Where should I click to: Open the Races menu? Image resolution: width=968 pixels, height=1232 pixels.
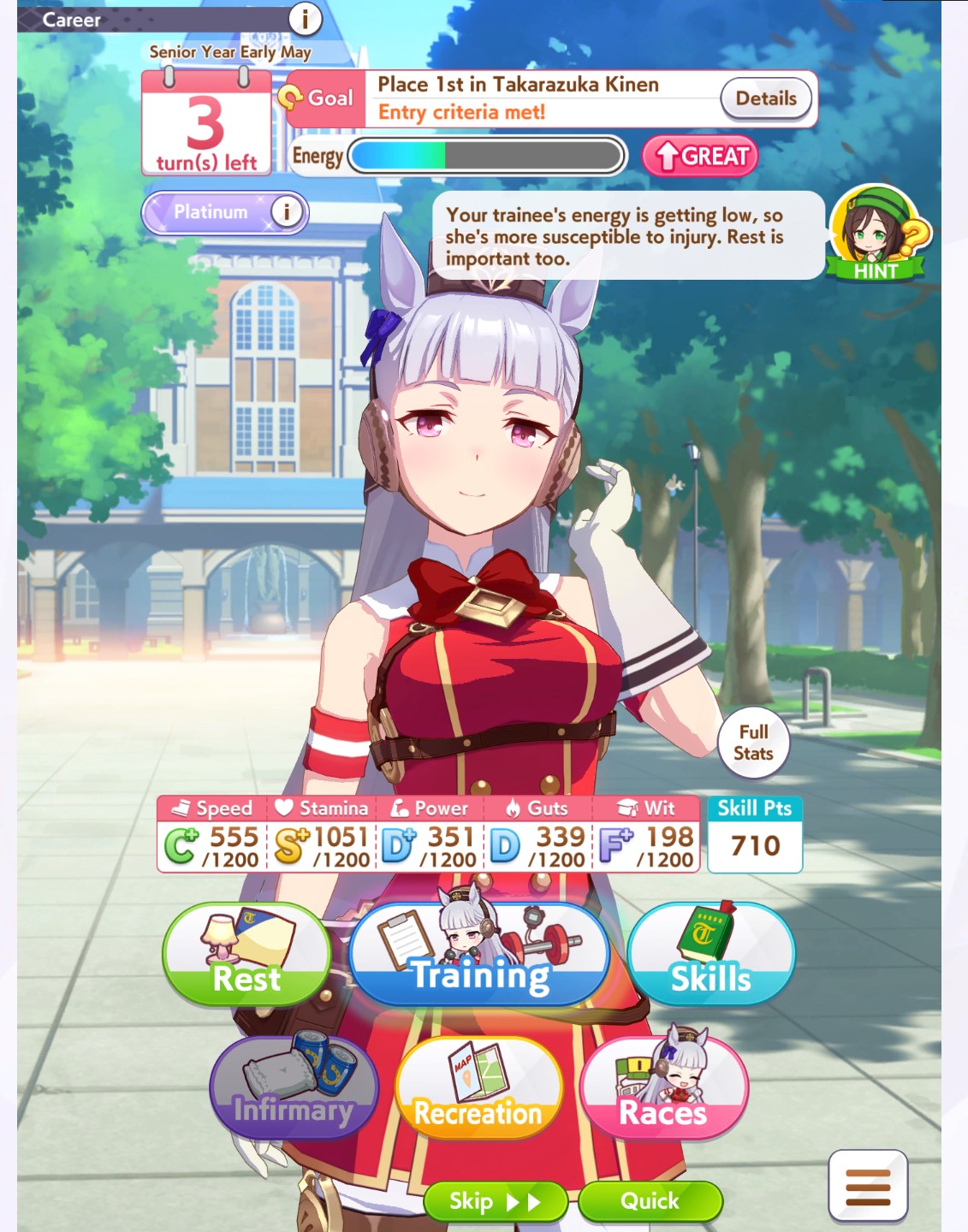(x=663, y=1088)
